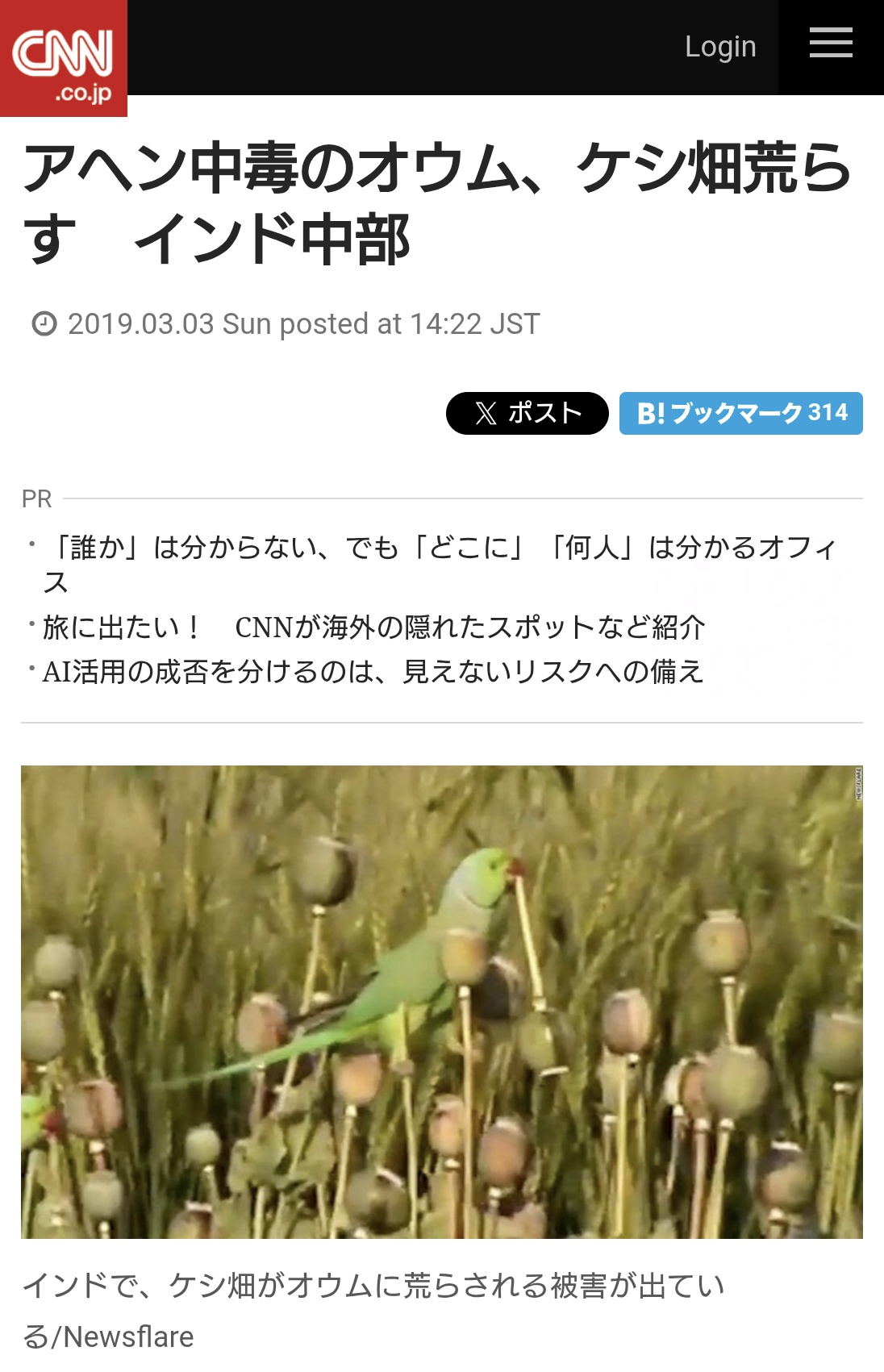Go to the CNN.co.jp home page
The width and height of the screenshot is (884, 1372).
click(x=63, y=59)
